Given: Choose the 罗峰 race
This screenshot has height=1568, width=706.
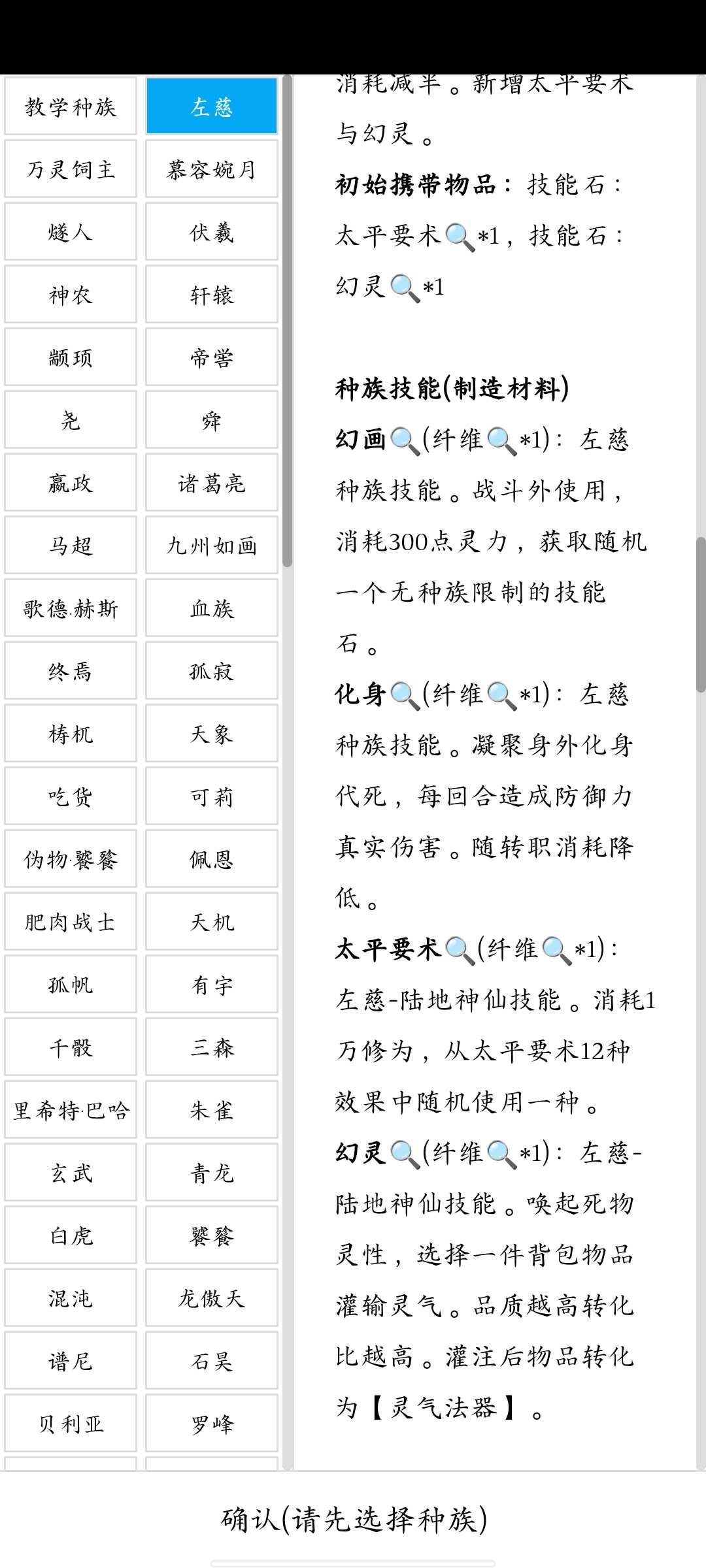Looking at the screenshot, I should pos(212,1424).
